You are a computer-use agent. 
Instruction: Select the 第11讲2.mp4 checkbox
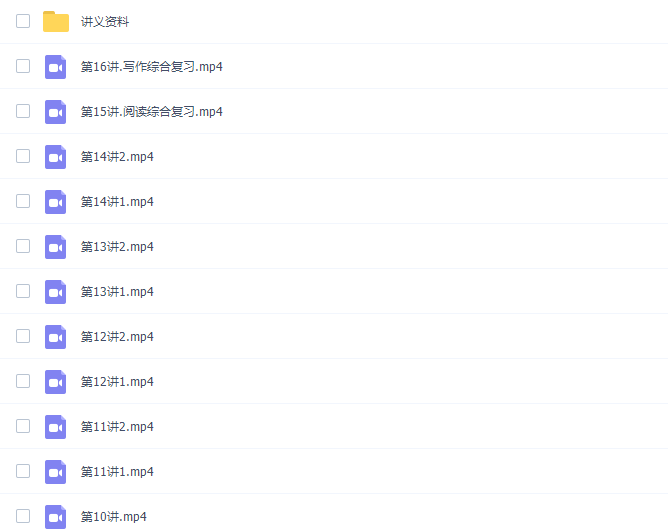(23, 426)
